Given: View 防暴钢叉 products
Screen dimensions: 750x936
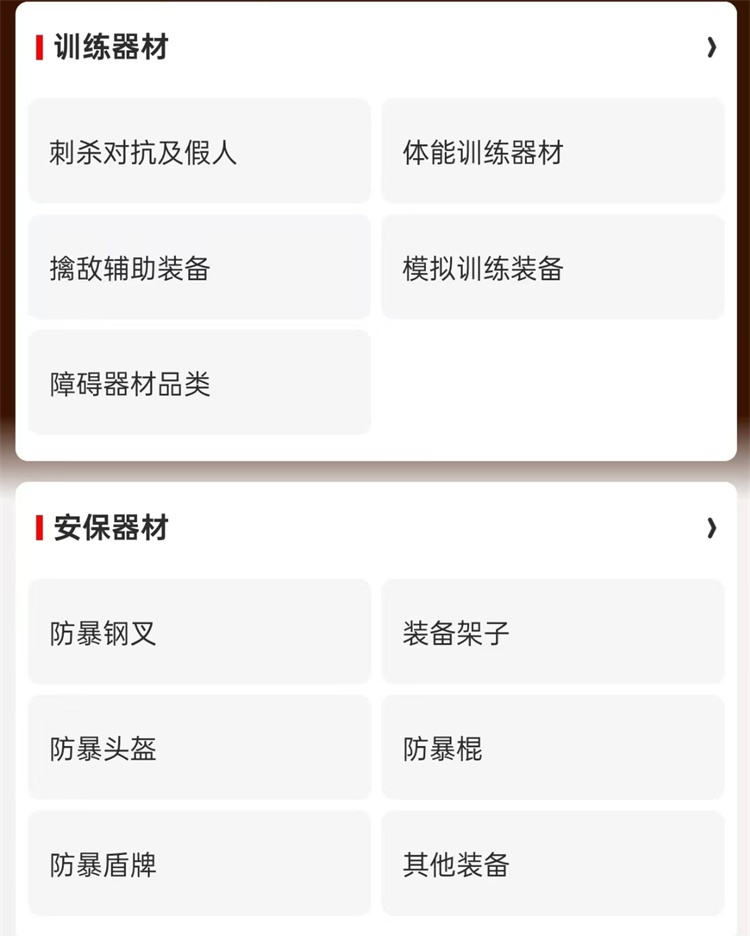Looking at the screenshot, I should (199, 632).
